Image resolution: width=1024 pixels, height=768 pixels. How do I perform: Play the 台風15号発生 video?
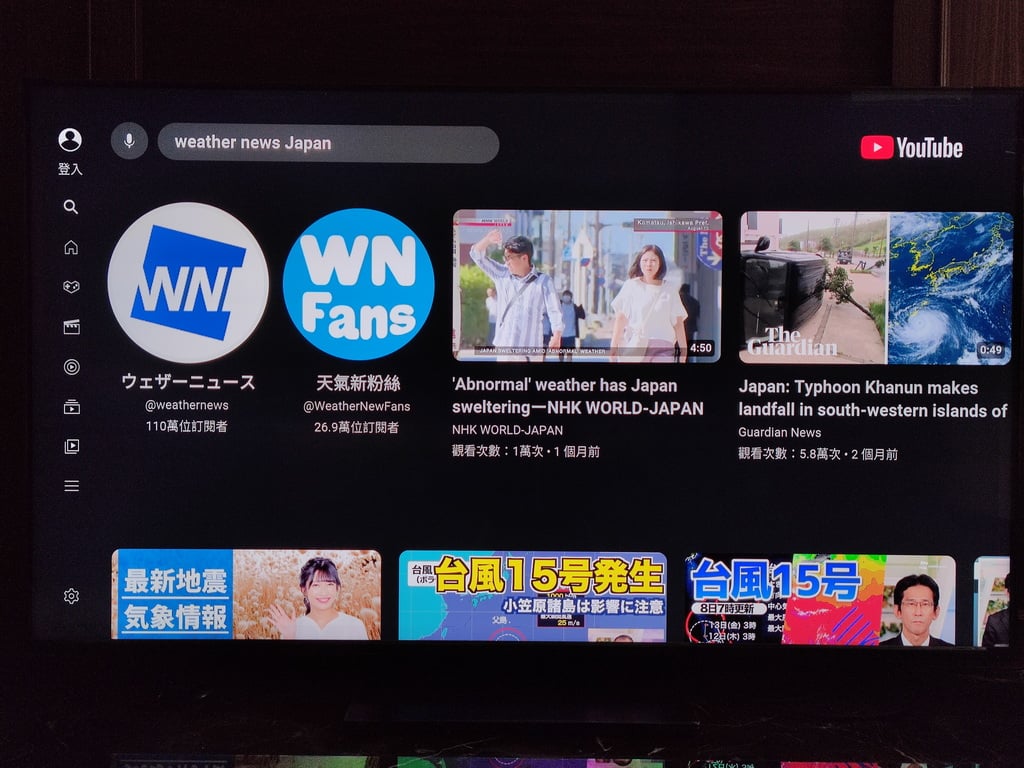point(532,595)
